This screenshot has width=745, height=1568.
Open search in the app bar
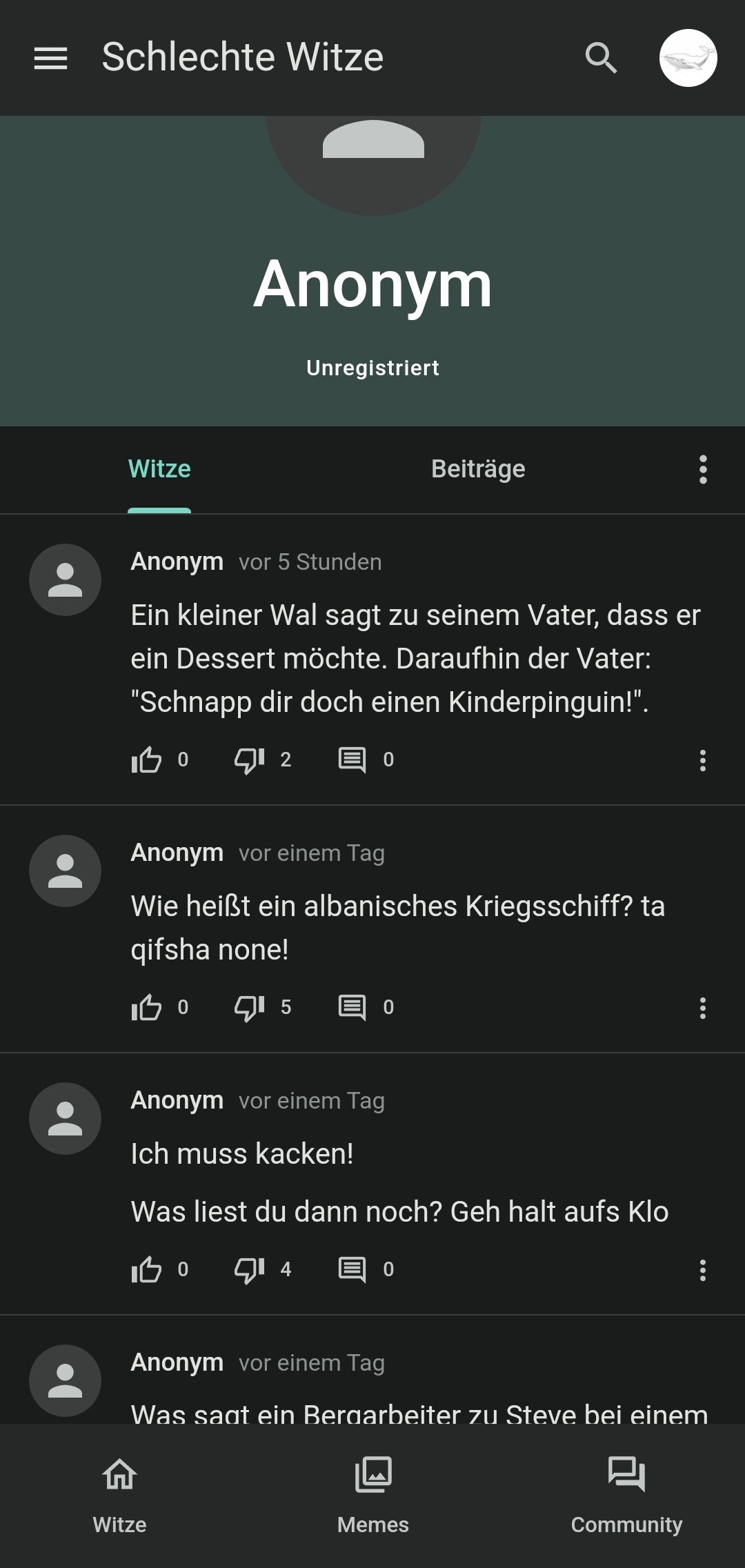(x=601, y=58)
